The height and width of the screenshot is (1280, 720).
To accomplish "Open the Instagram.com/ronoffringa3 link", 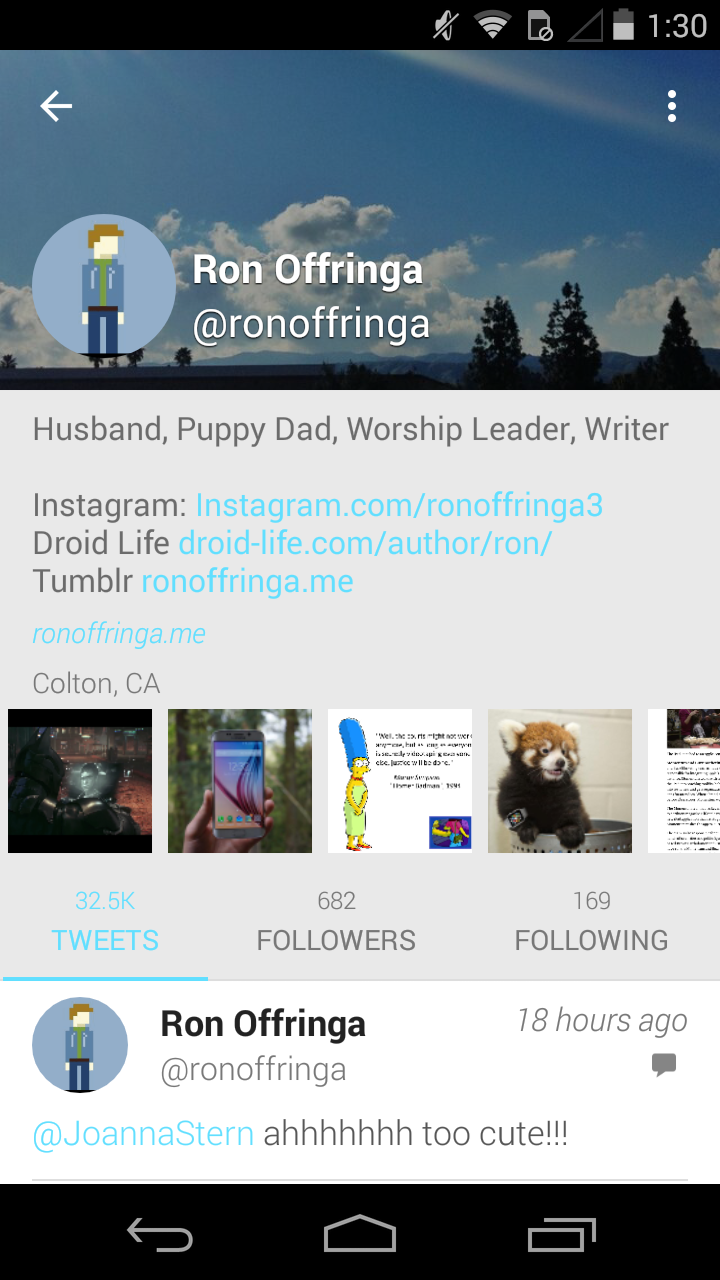I will [x=399, y=505].
